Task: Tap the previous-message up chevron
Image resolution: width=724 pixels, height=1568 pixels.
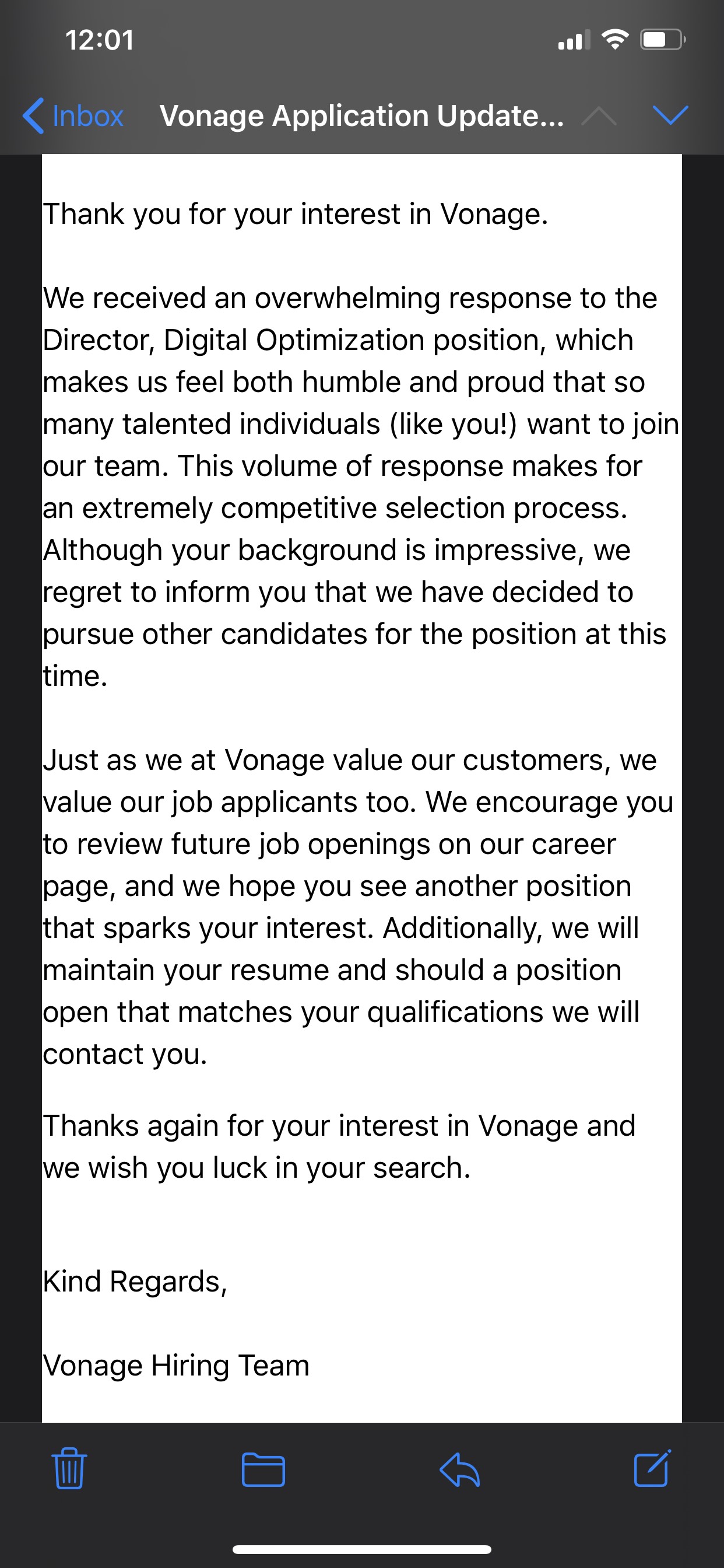Action: pos(599,117)
